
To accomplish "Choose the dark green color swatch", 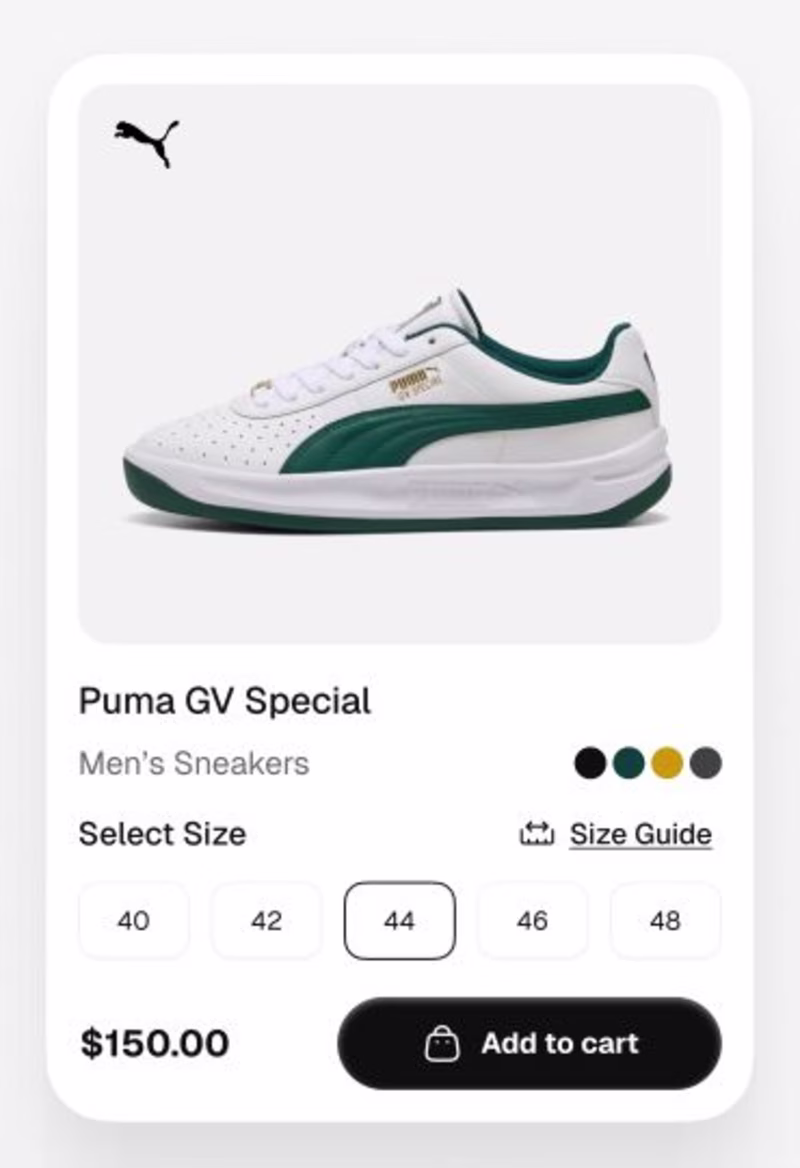I will point(628,764).
